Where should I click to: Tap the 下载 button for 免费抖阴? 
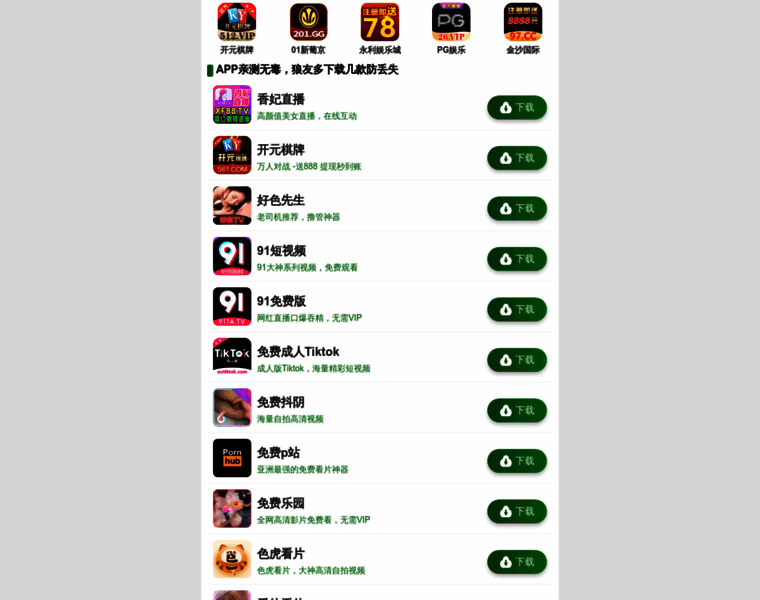click(x=517, y=410)
